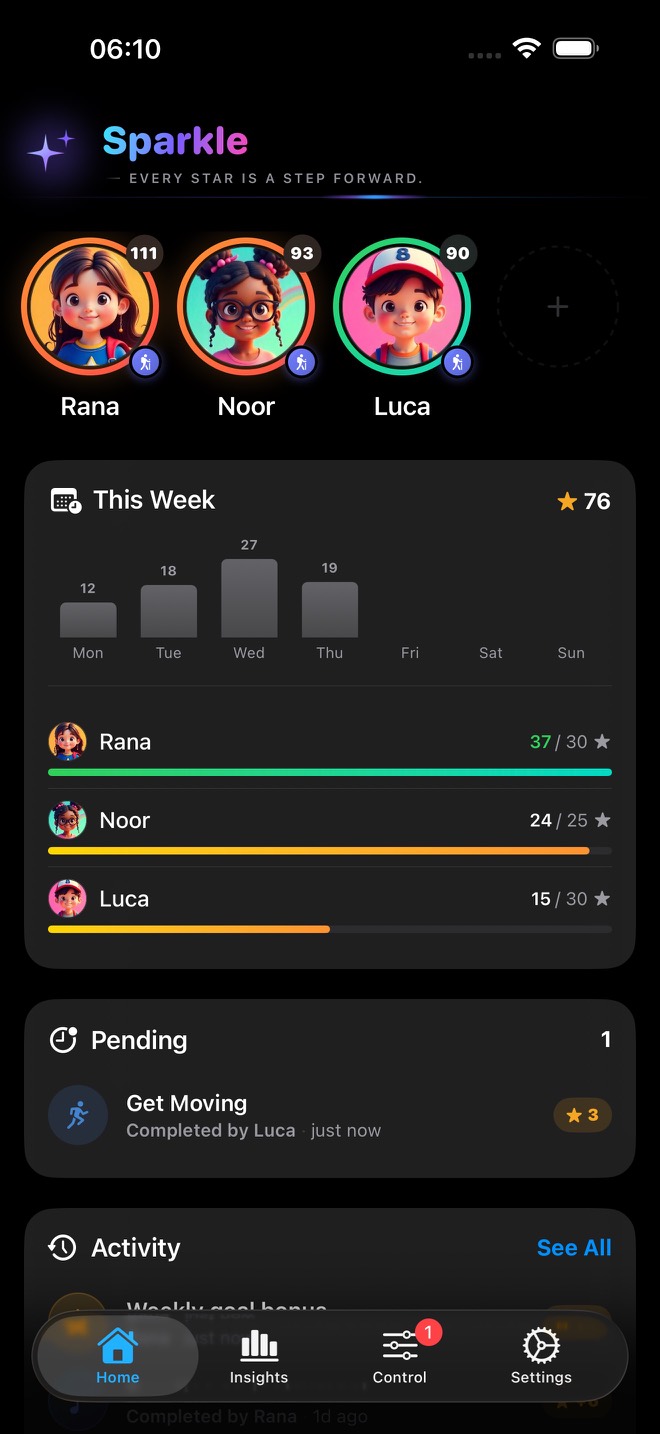
Task: Open Noor's weekly progress row
Action: (x=330, y=828)
